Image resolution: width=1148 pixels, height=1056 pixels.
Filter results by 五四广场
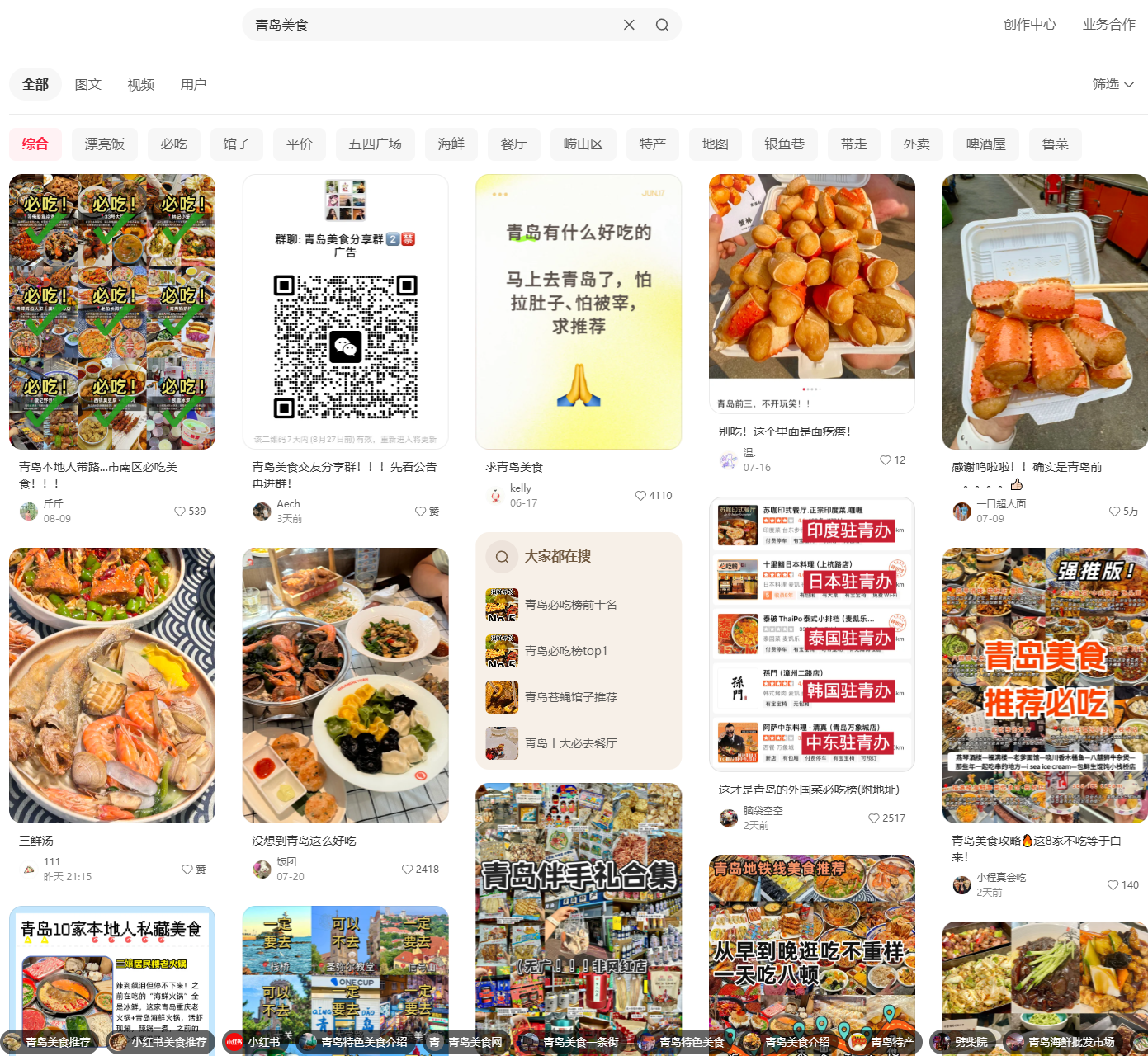376,144
